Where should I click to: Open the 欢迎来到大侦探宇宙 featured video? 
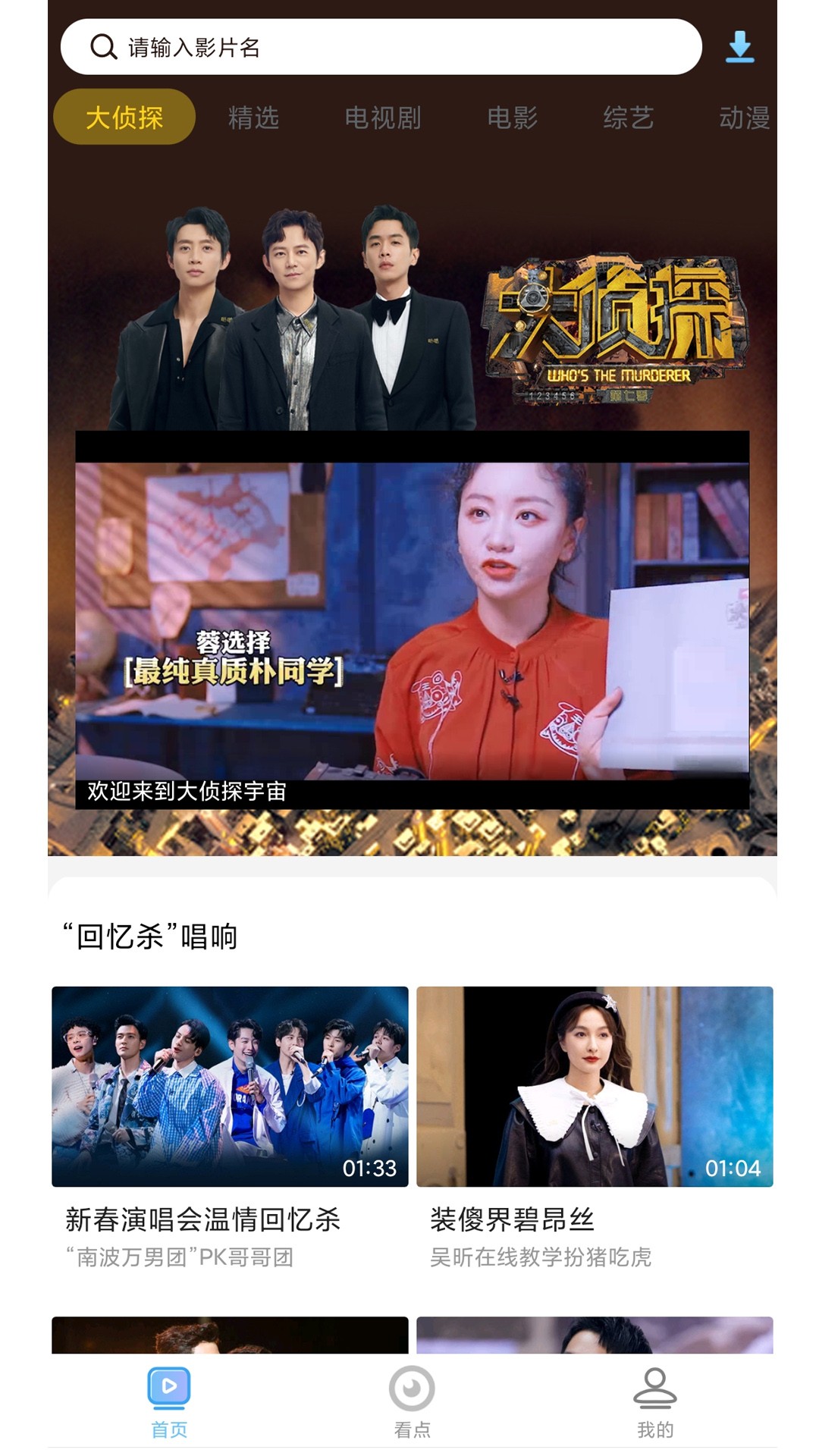pyautogui.click(x=412, y=620)
